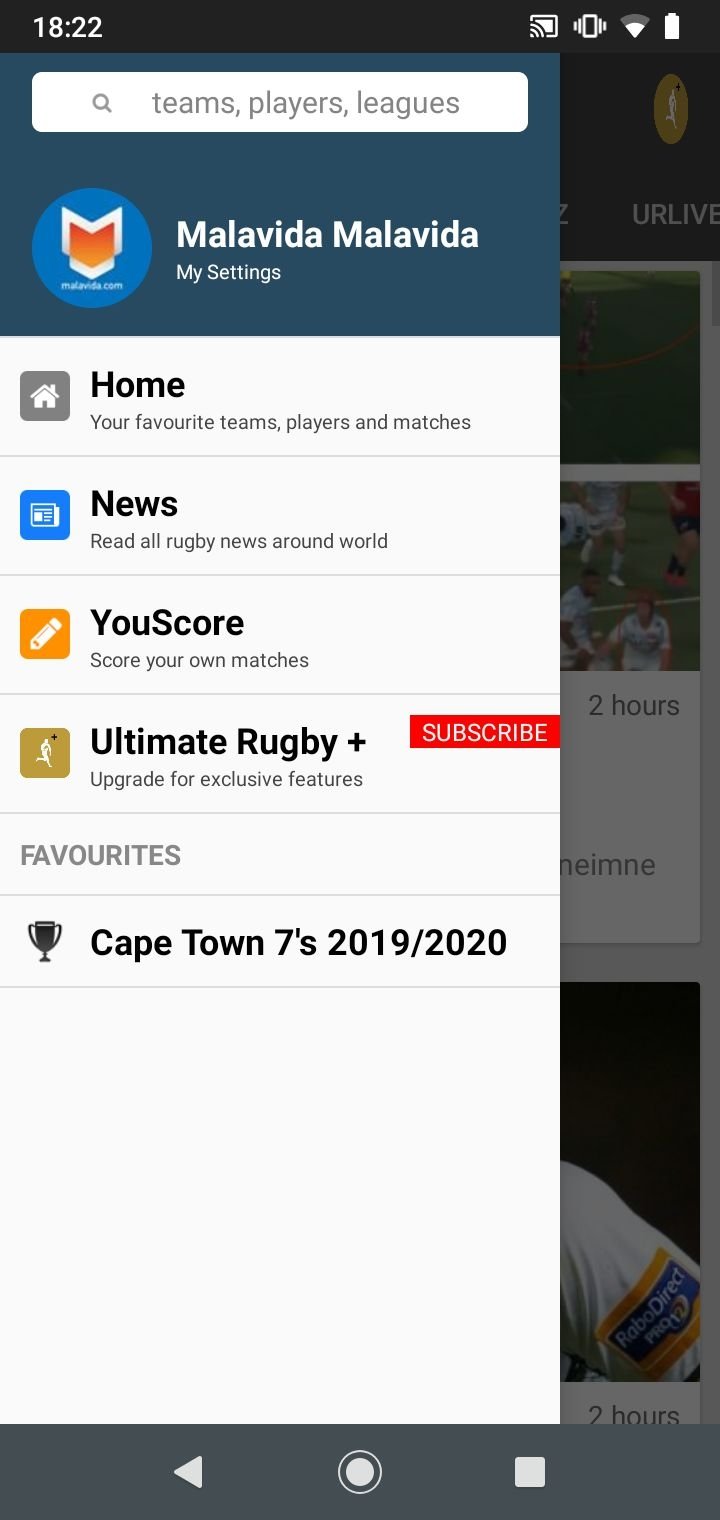The height and width of the screenshot is (1520, 720).
Task: Open News to read rugby news
Action: [x=279, y=516]
